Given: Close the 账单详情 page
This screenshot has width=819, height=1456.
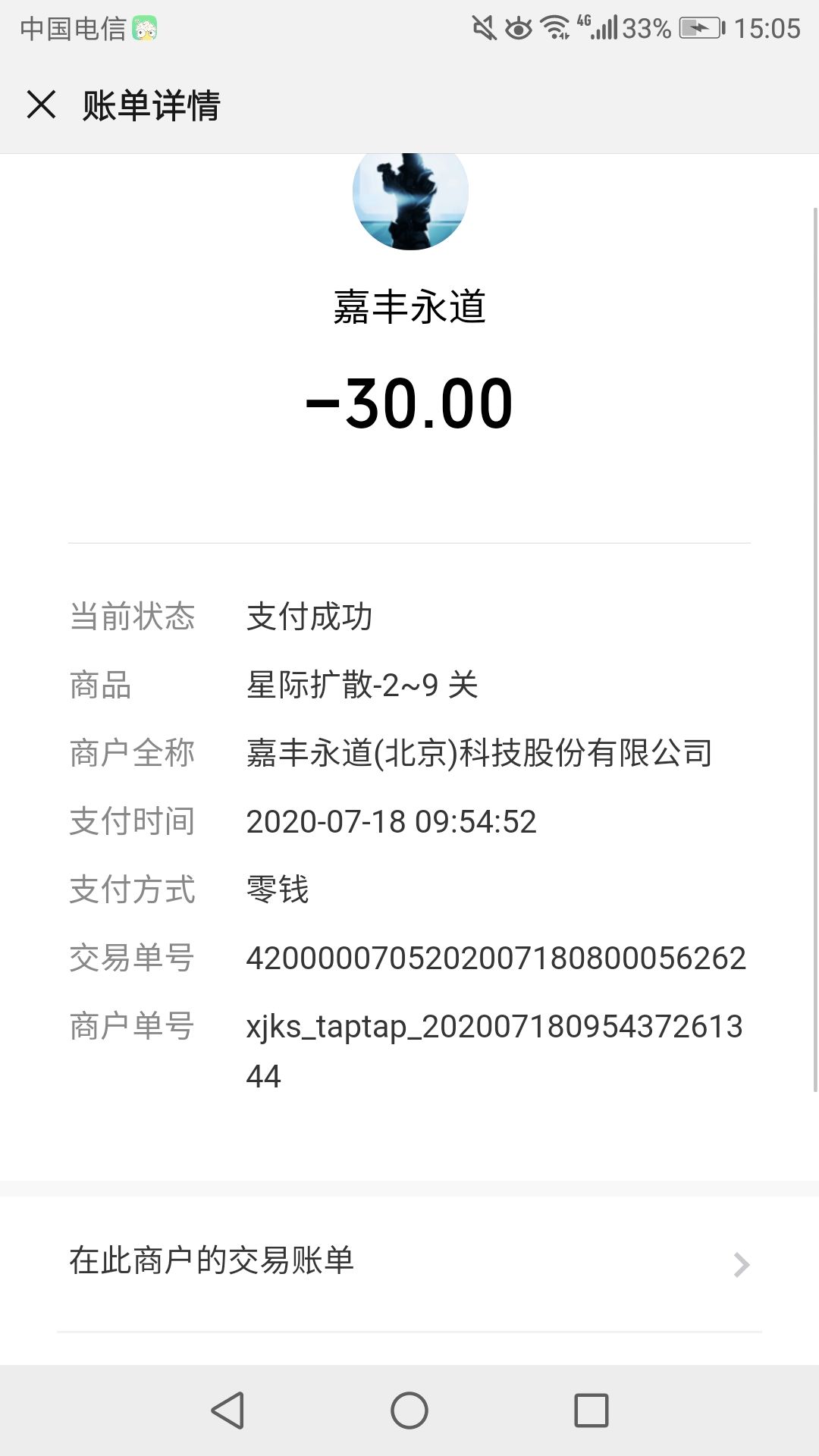Looking at the screenshot, I should pyautogui.click(x=42, y=105).
